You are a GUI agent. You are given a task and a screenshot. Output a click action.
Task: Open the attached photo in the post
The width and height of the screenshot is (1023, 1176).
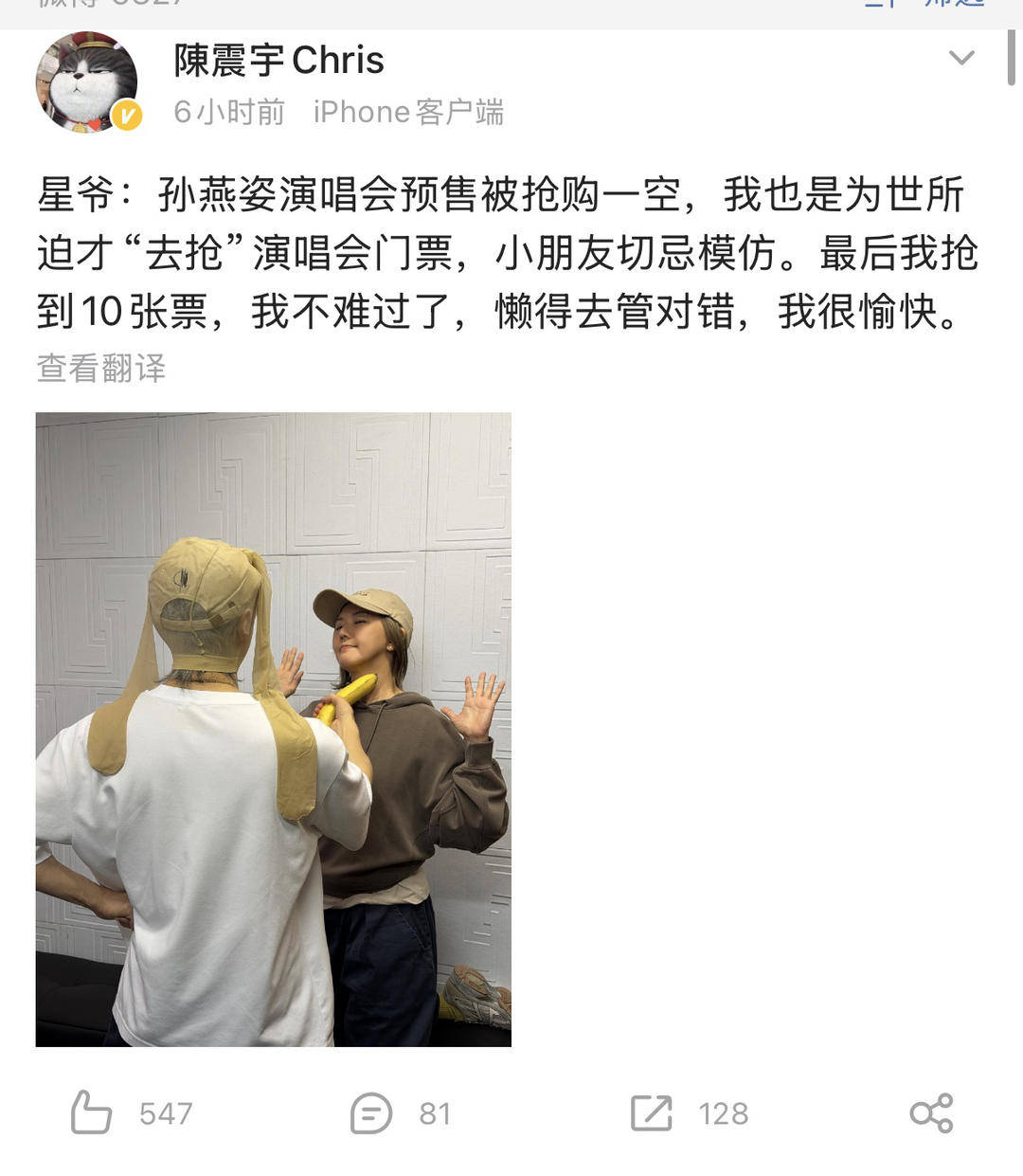click(273, 729)
